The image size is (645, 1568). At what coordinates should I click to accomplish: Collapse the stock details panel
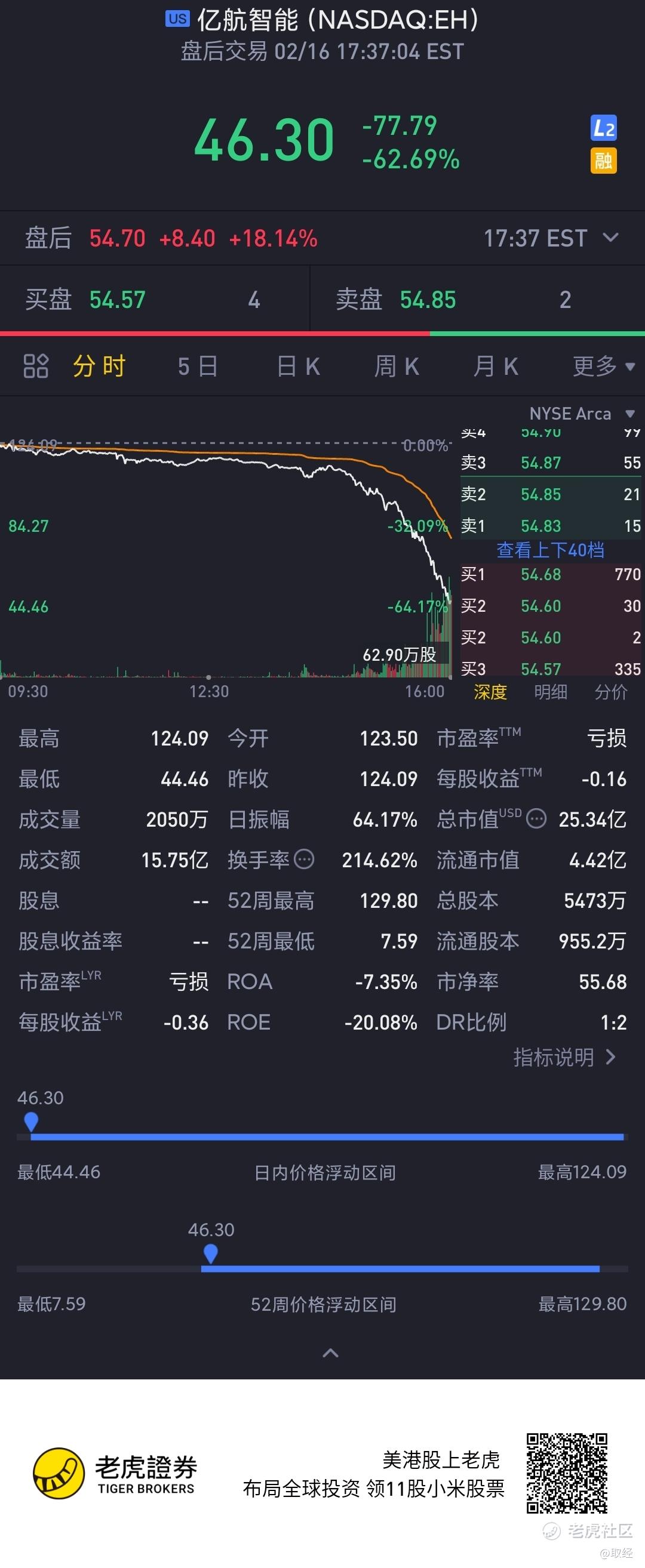coord(330,1353)
